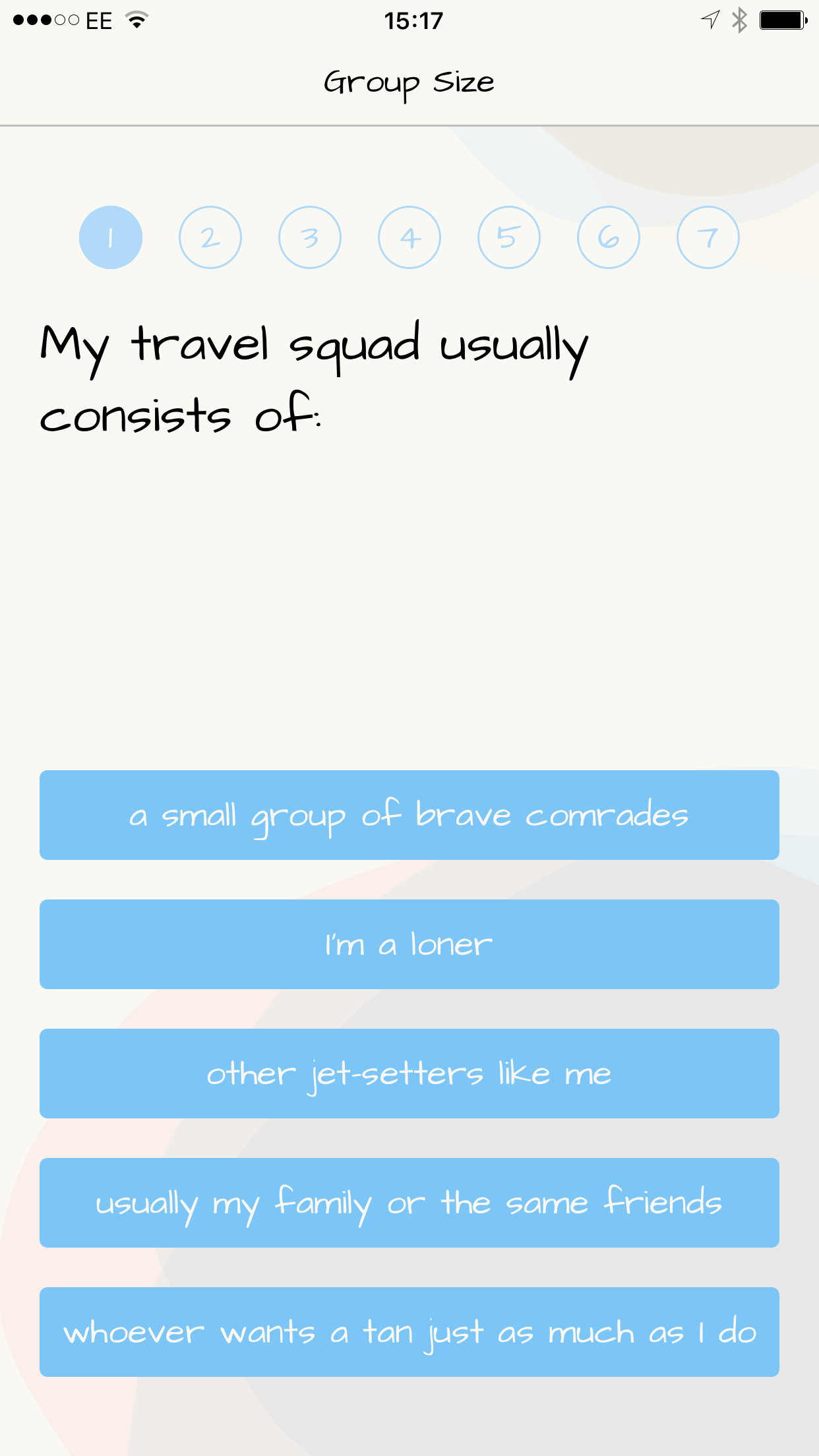Select question step 6 indicator
Image resolution: width=819 pixels, height=1456 pixels.
[609, 237]
